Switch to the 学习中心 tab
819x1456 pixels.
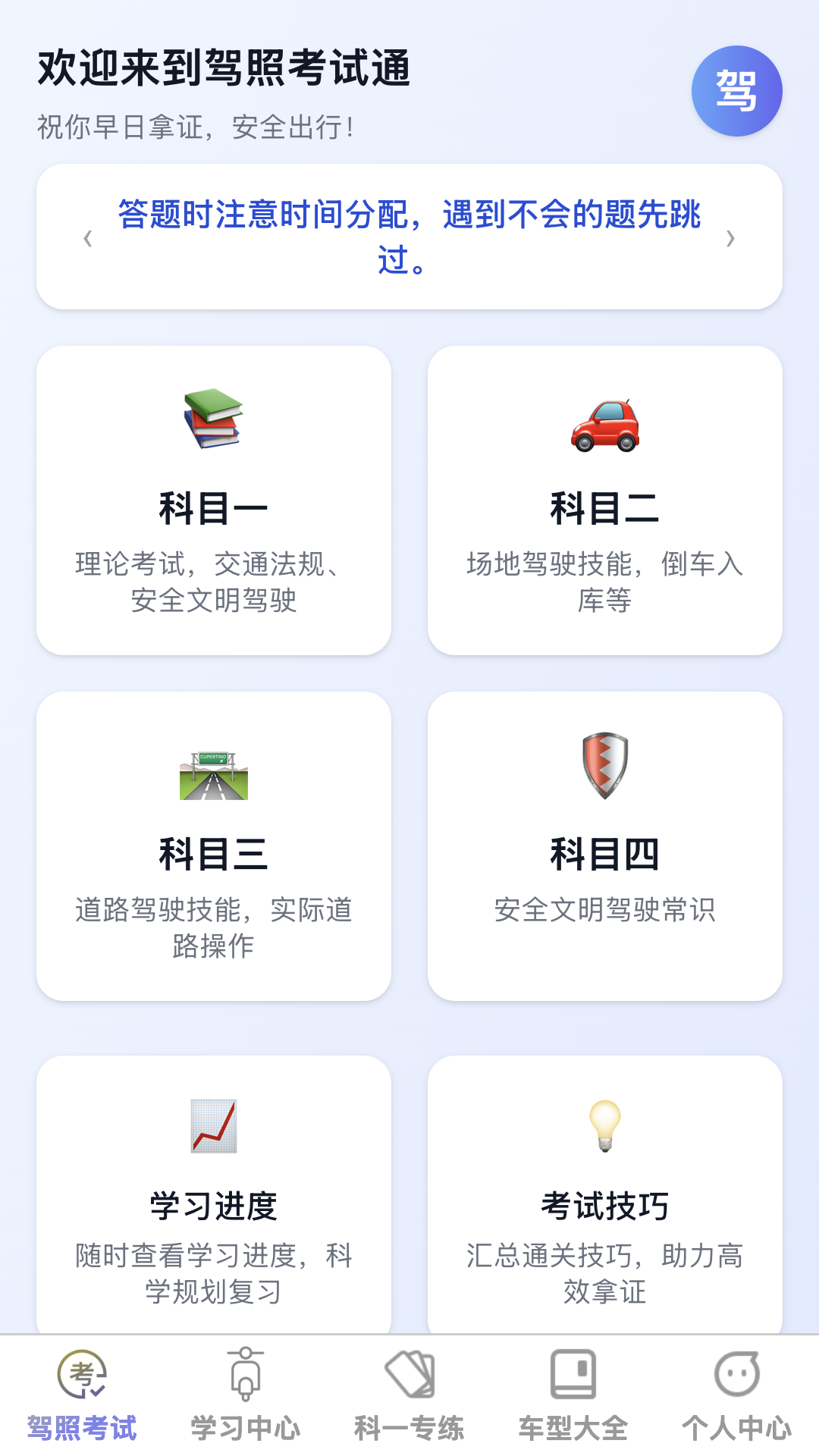(246, 1395)
